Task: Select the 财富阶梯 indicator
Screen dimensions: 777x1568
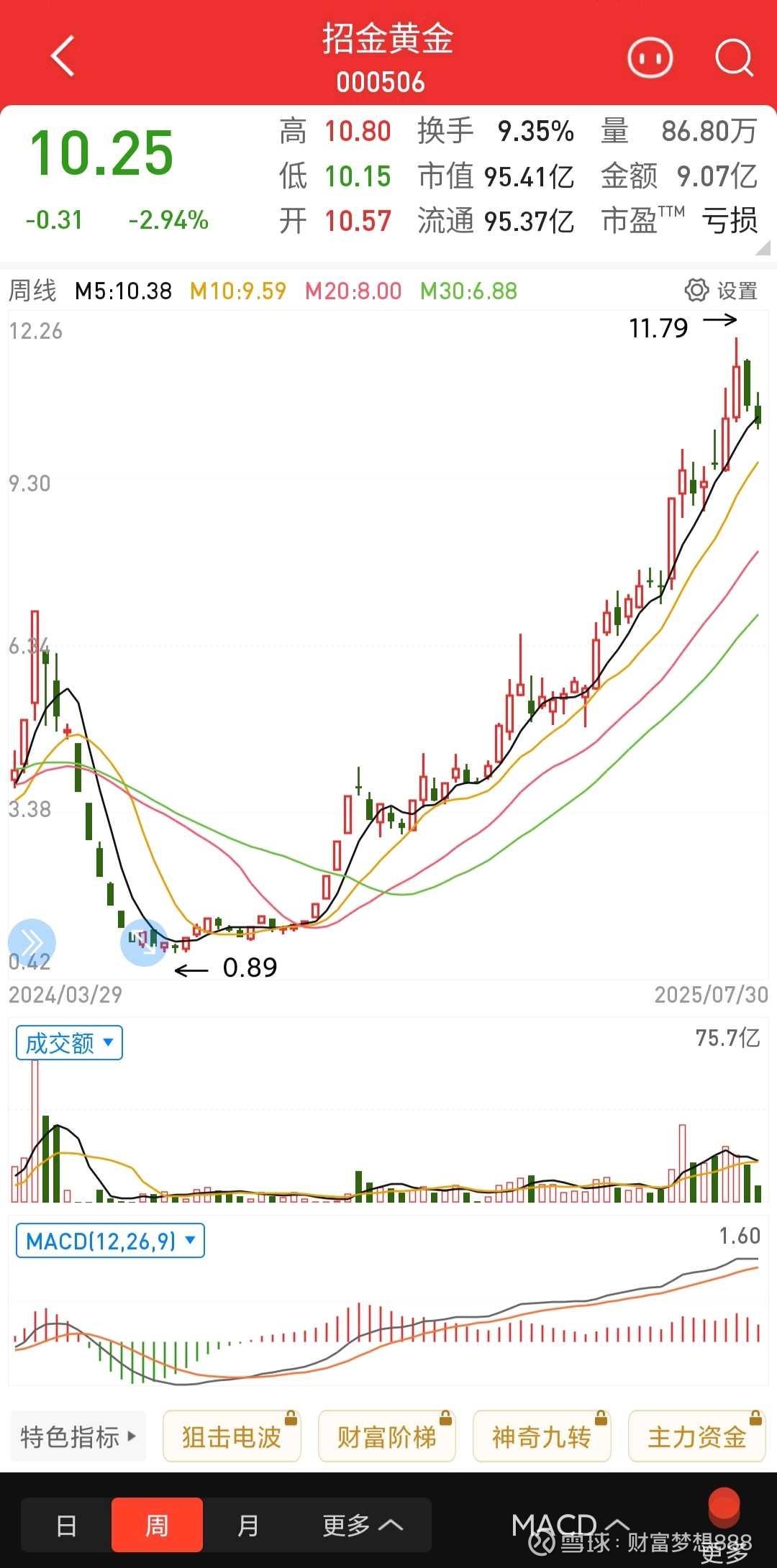Action: [387, 1437]
